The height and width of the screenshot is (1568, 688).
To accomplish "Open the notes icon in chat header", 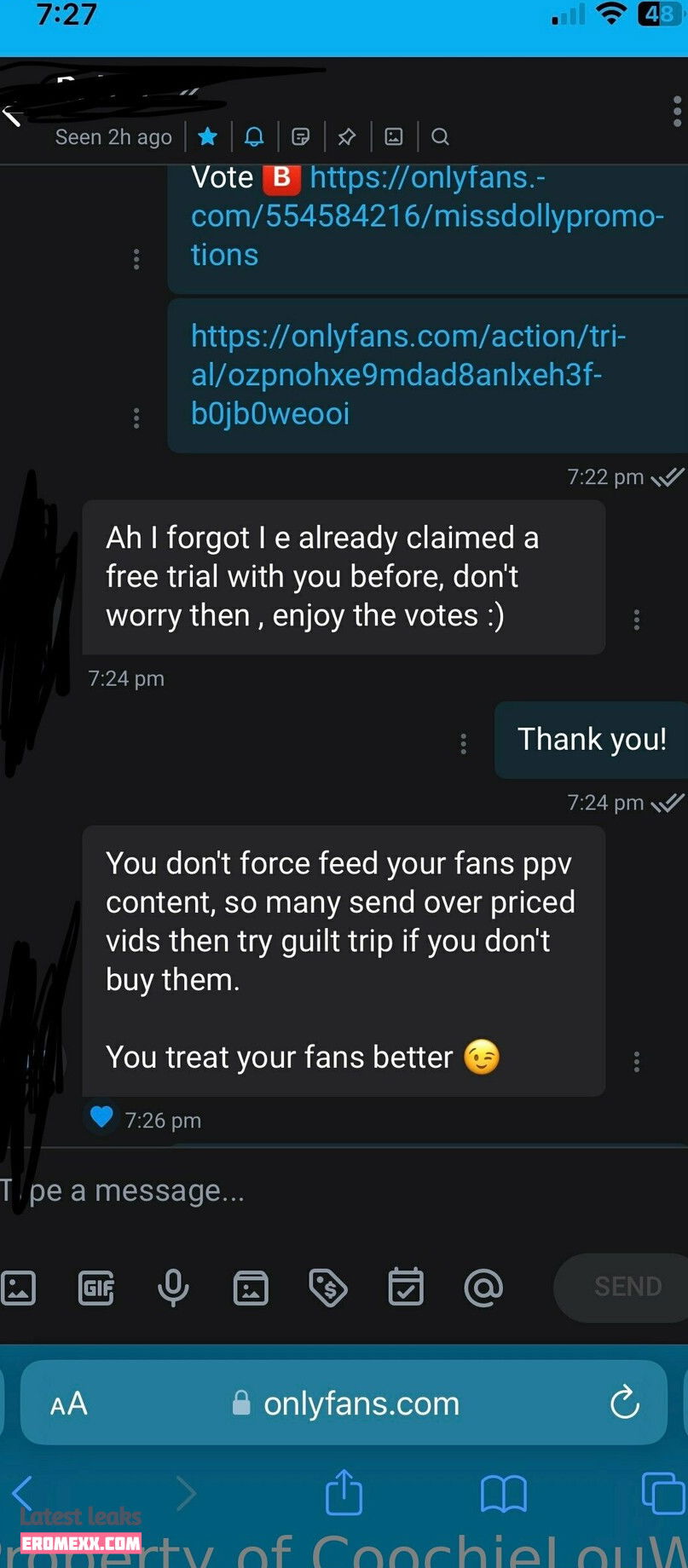I will point(300,136).
